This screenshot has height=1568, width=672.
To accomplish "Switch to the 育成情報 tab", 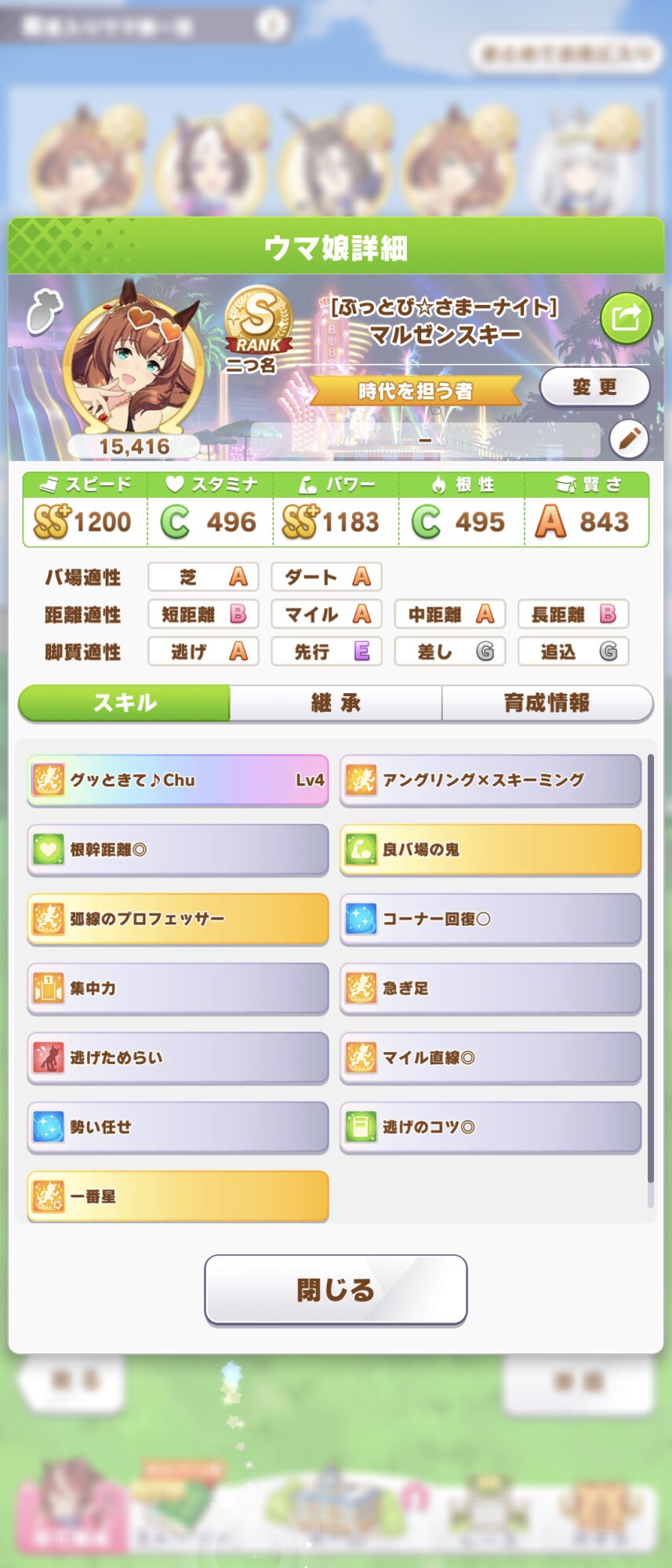I will click(547, 702).
